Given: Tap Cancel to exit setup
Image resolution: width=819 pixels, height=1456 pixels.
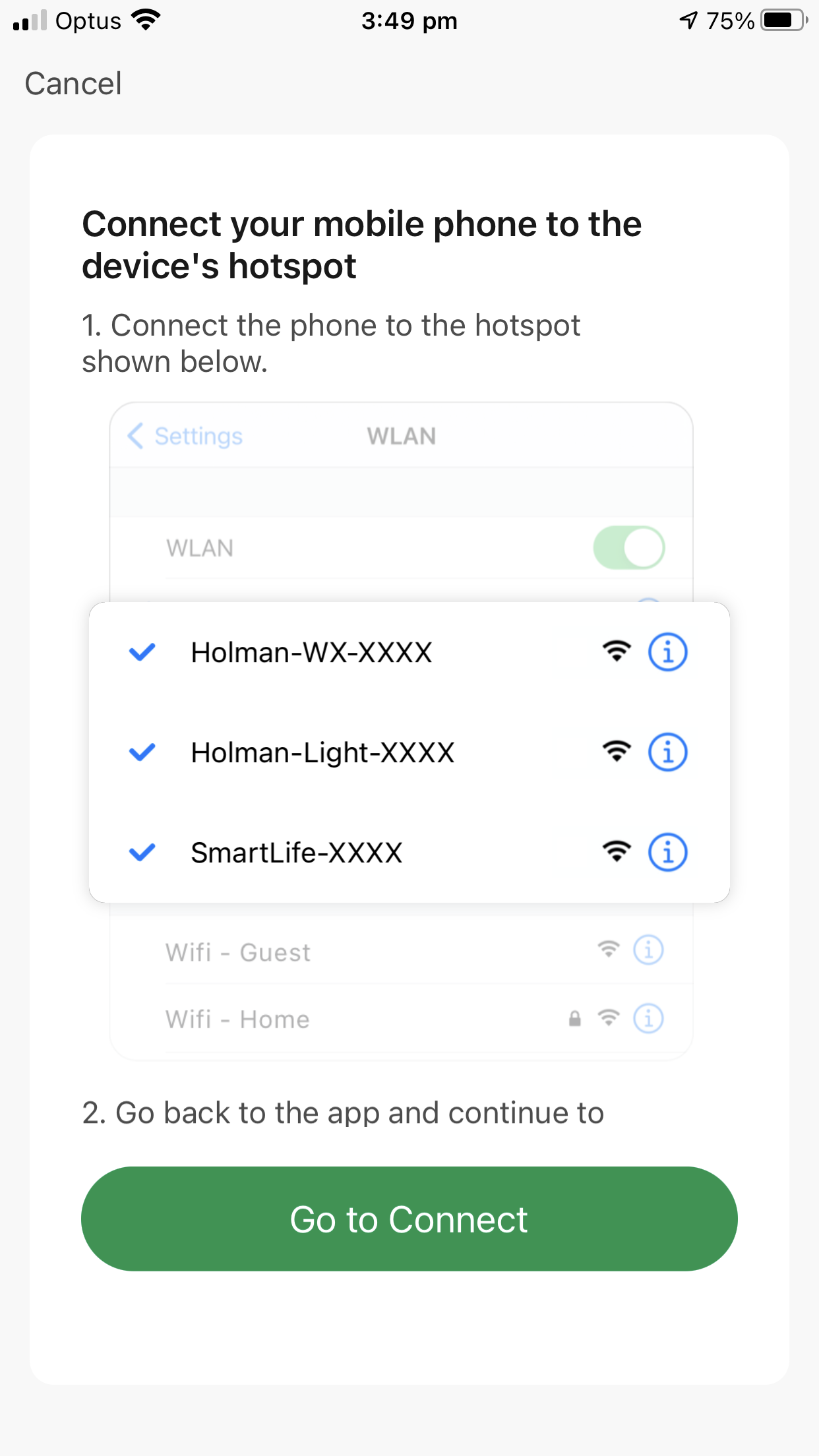Looking at the screenshot, I should point(73,84).
